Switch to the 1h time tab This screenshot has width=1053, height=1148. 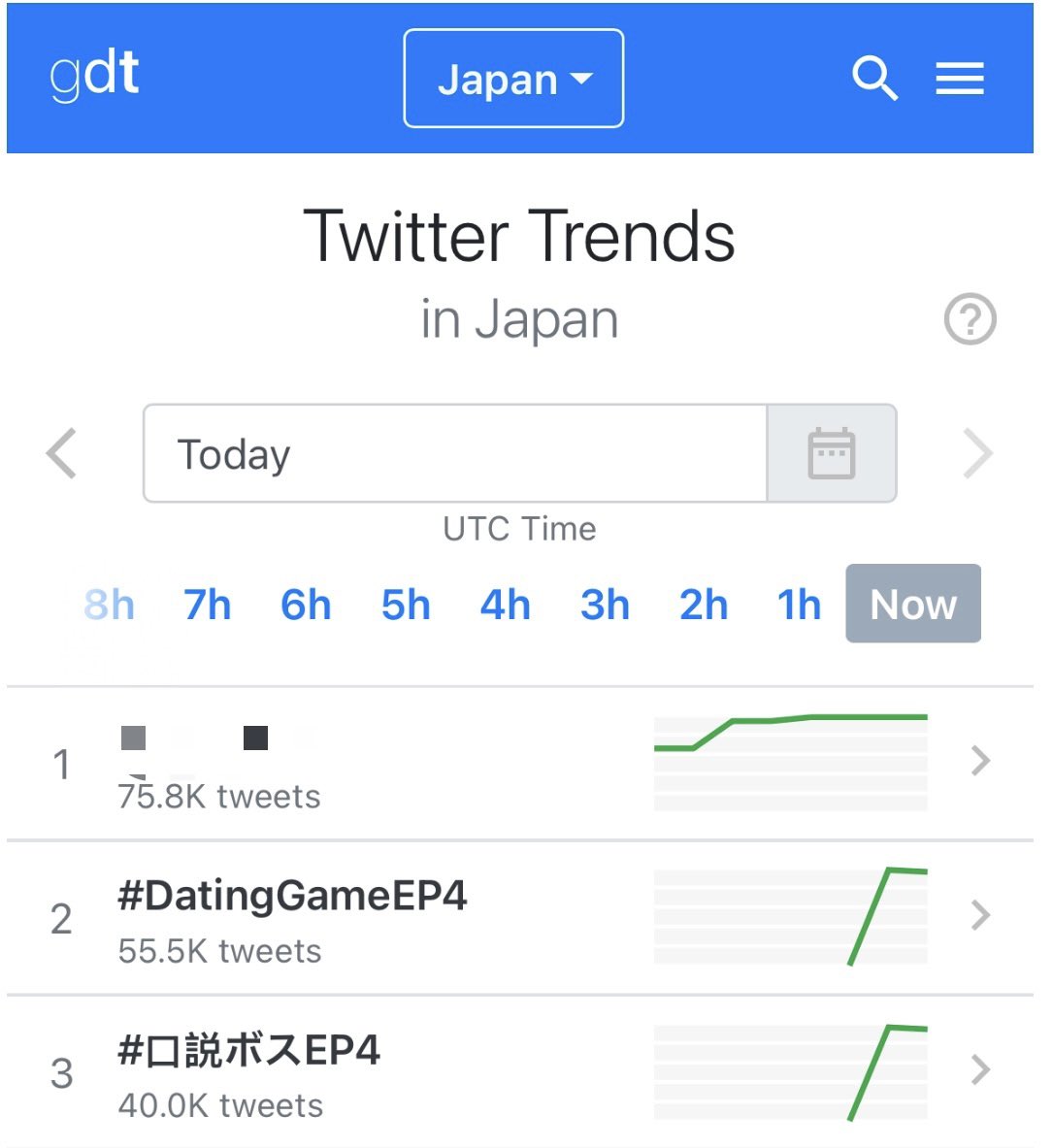coord(799,605)
